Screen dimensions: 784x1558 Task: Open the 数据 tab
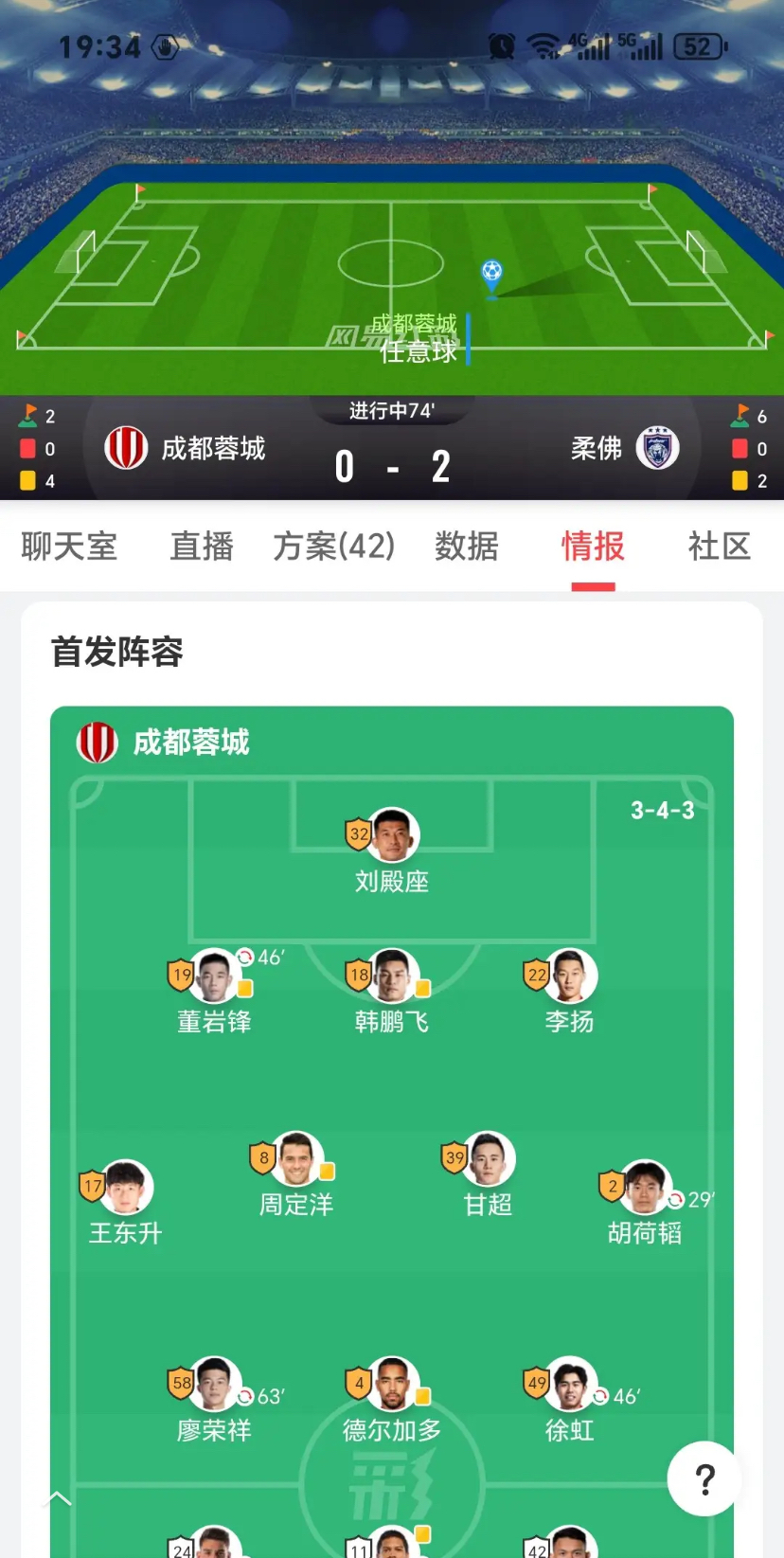[x=466, y=546]
